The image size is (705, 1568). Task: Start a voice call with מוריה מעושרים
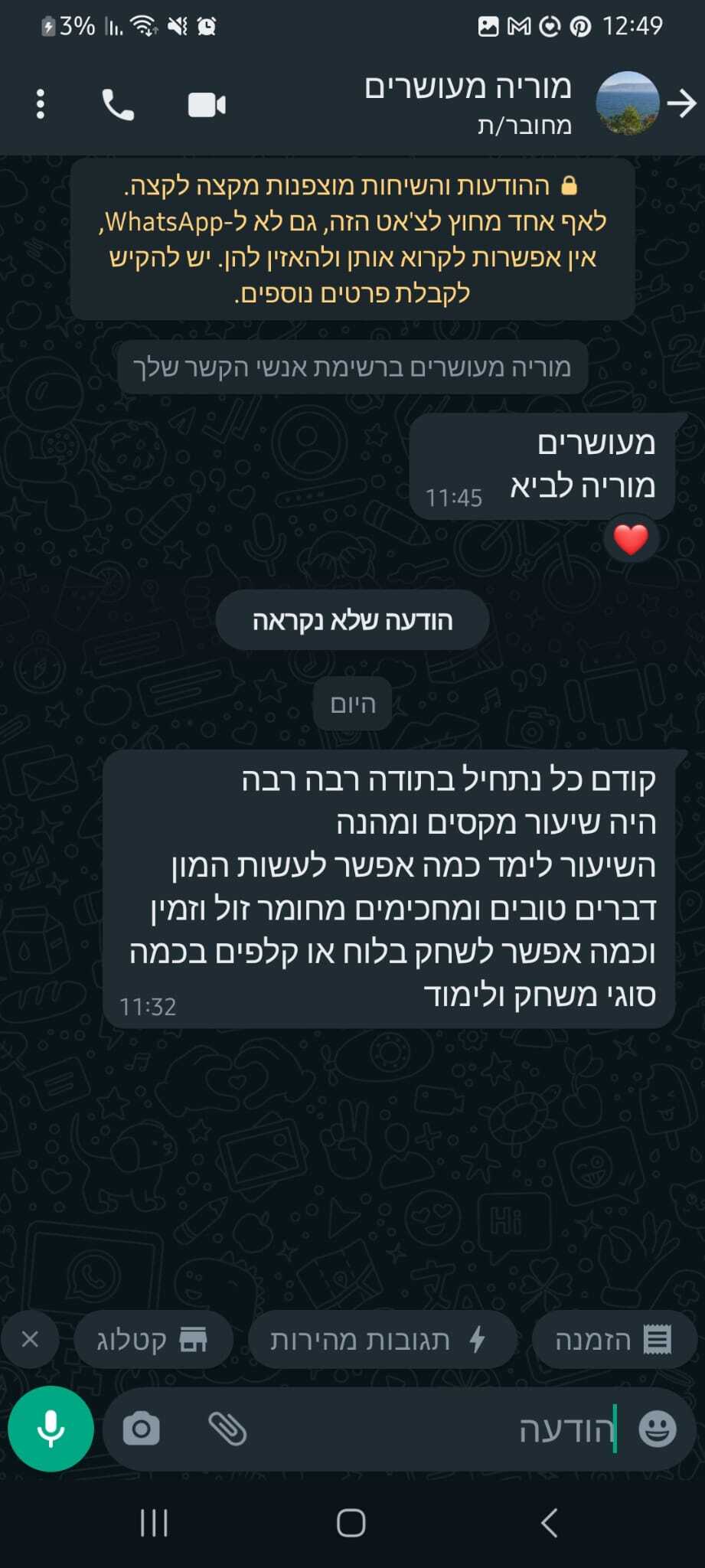click(x=118, y=105)
